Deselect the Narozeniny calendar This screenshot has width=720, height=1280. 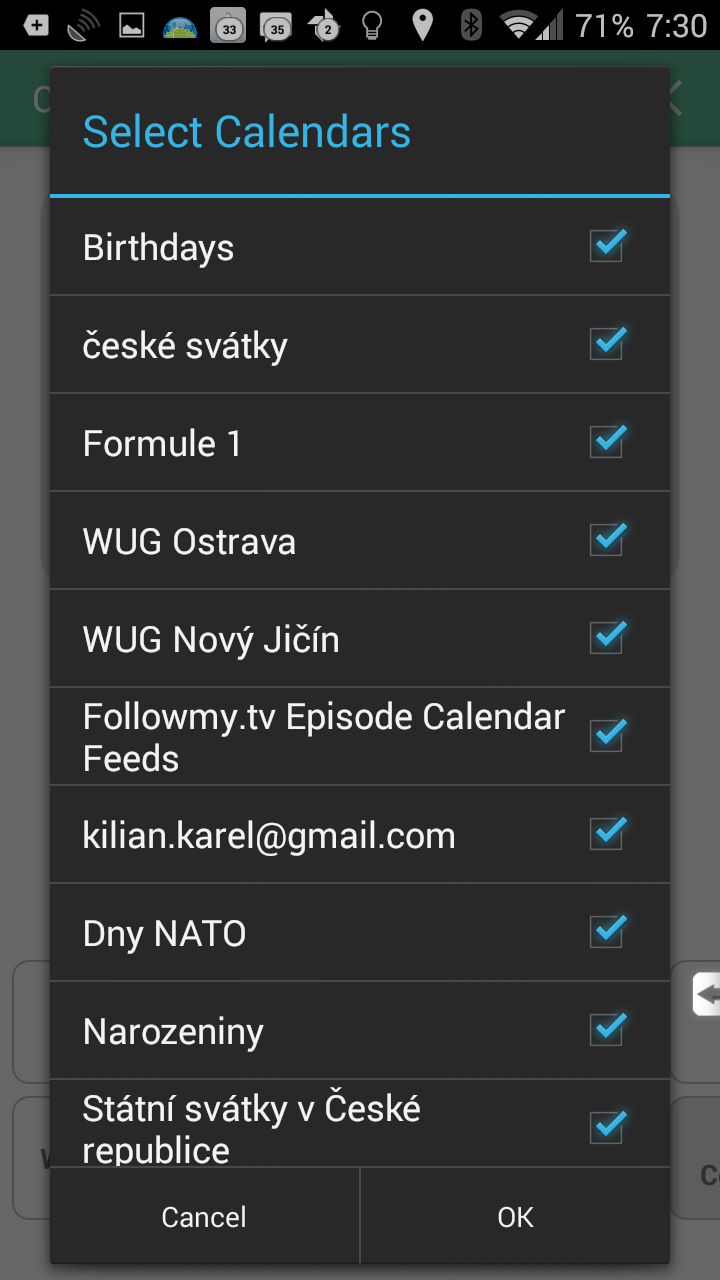[x=607, y=1030]
